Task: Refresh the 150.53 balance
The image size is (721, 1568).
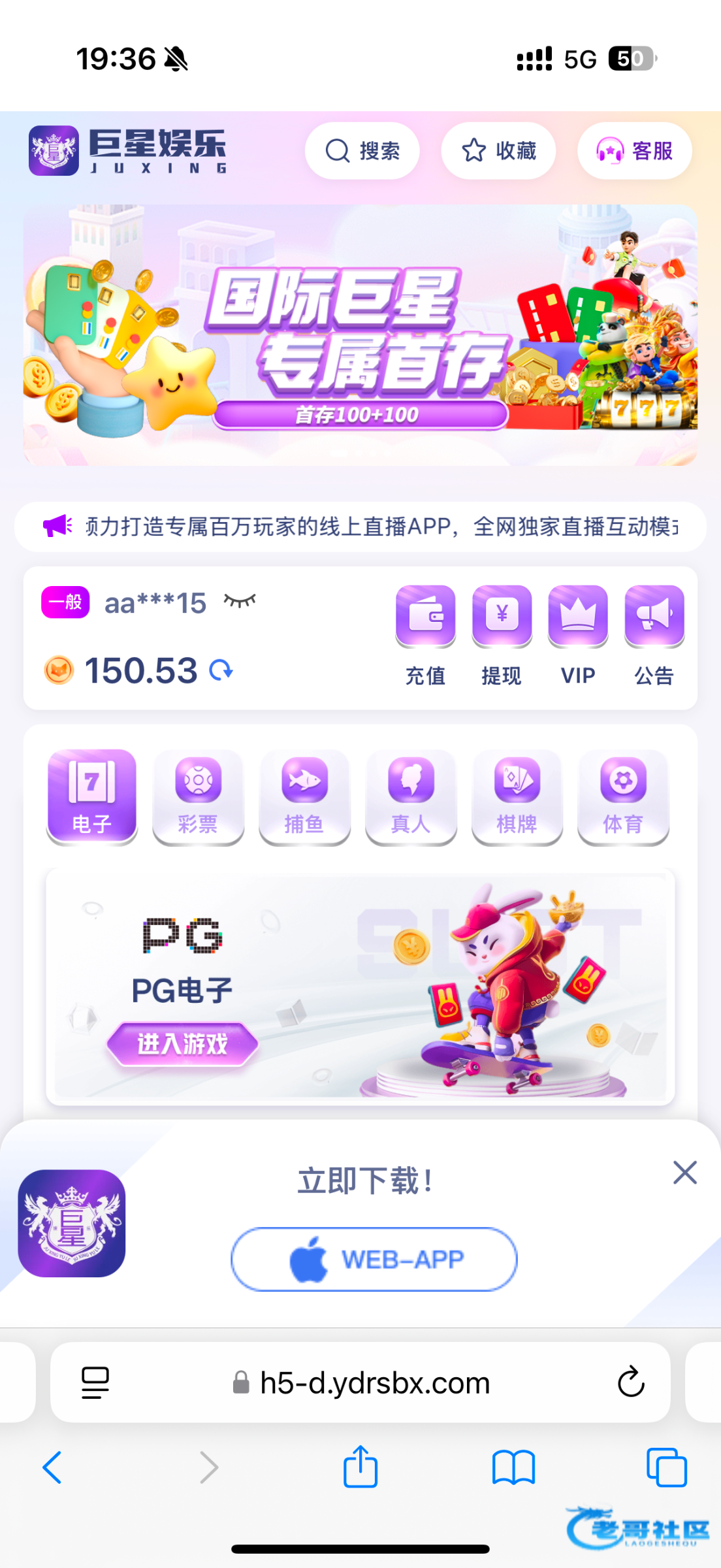Action: (x=221, y=670)
